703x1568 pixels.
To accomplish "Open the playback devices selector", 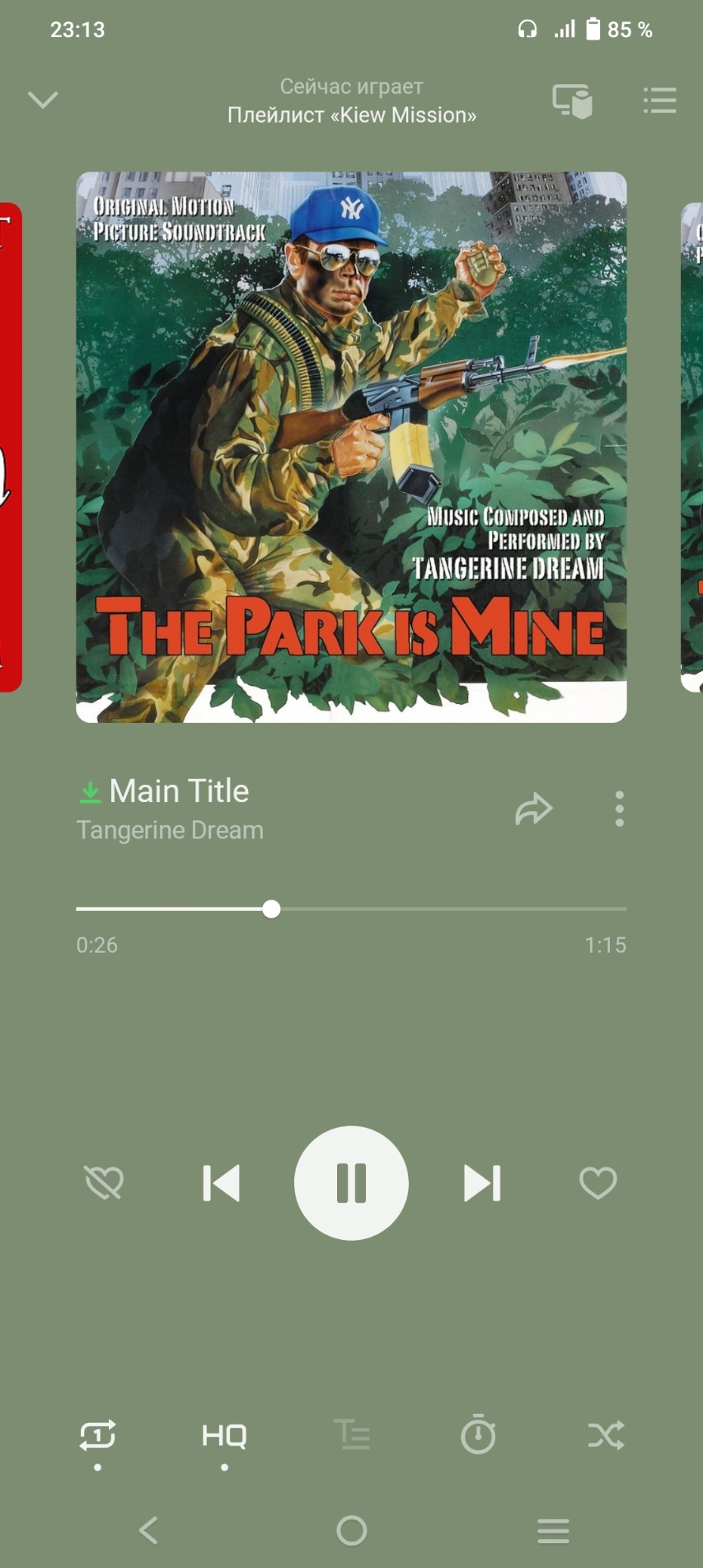I will pos(572,101).
